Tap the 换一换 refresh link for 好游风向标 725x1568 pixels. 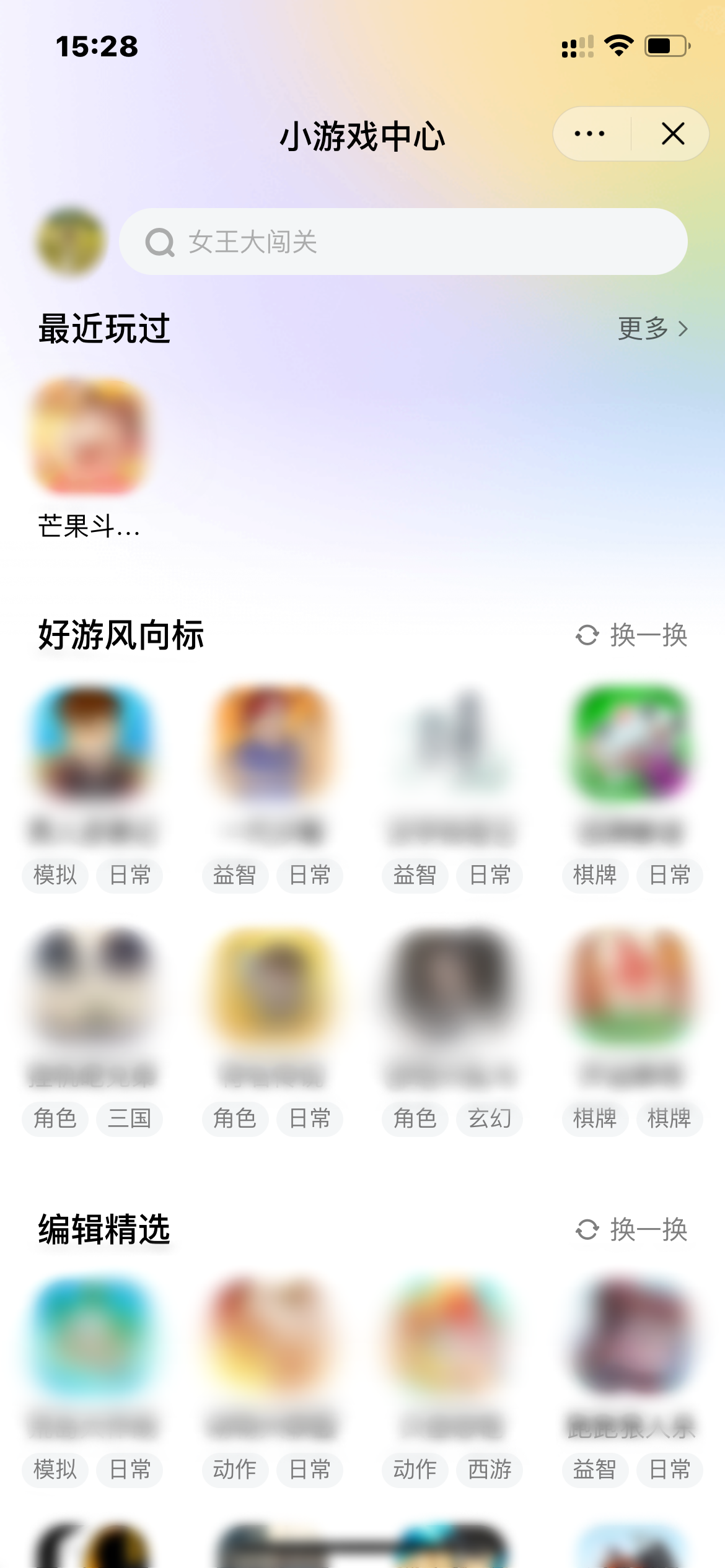[648, 635]
